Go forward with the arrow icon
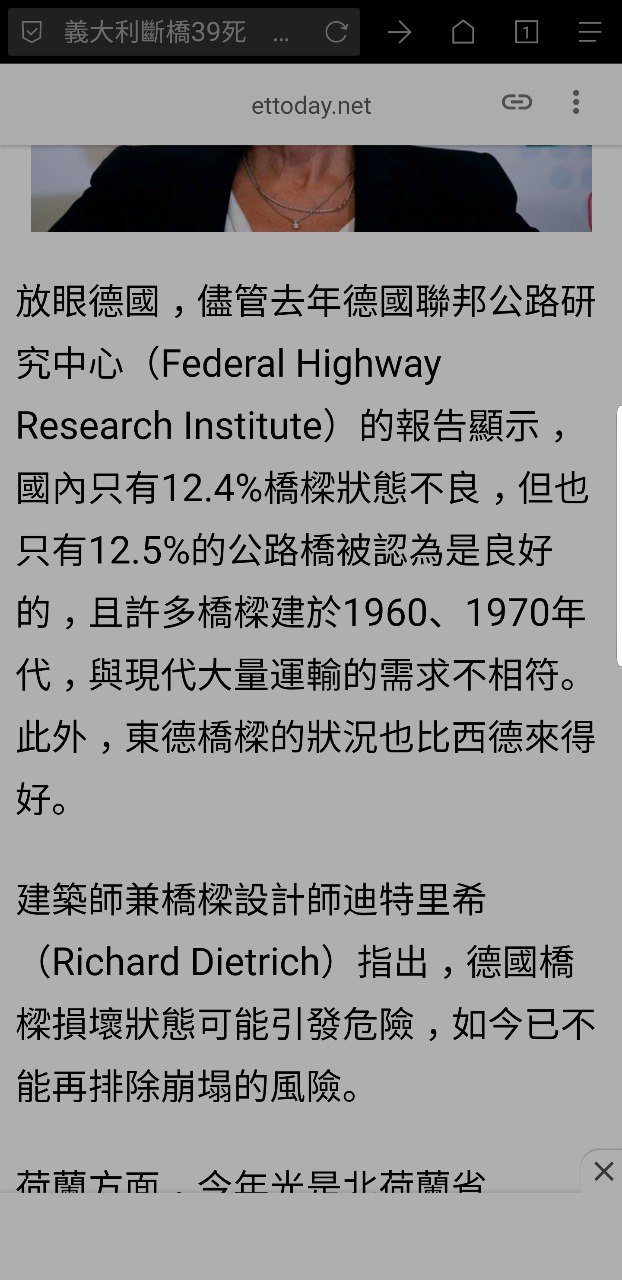 (x=400, y=32)
